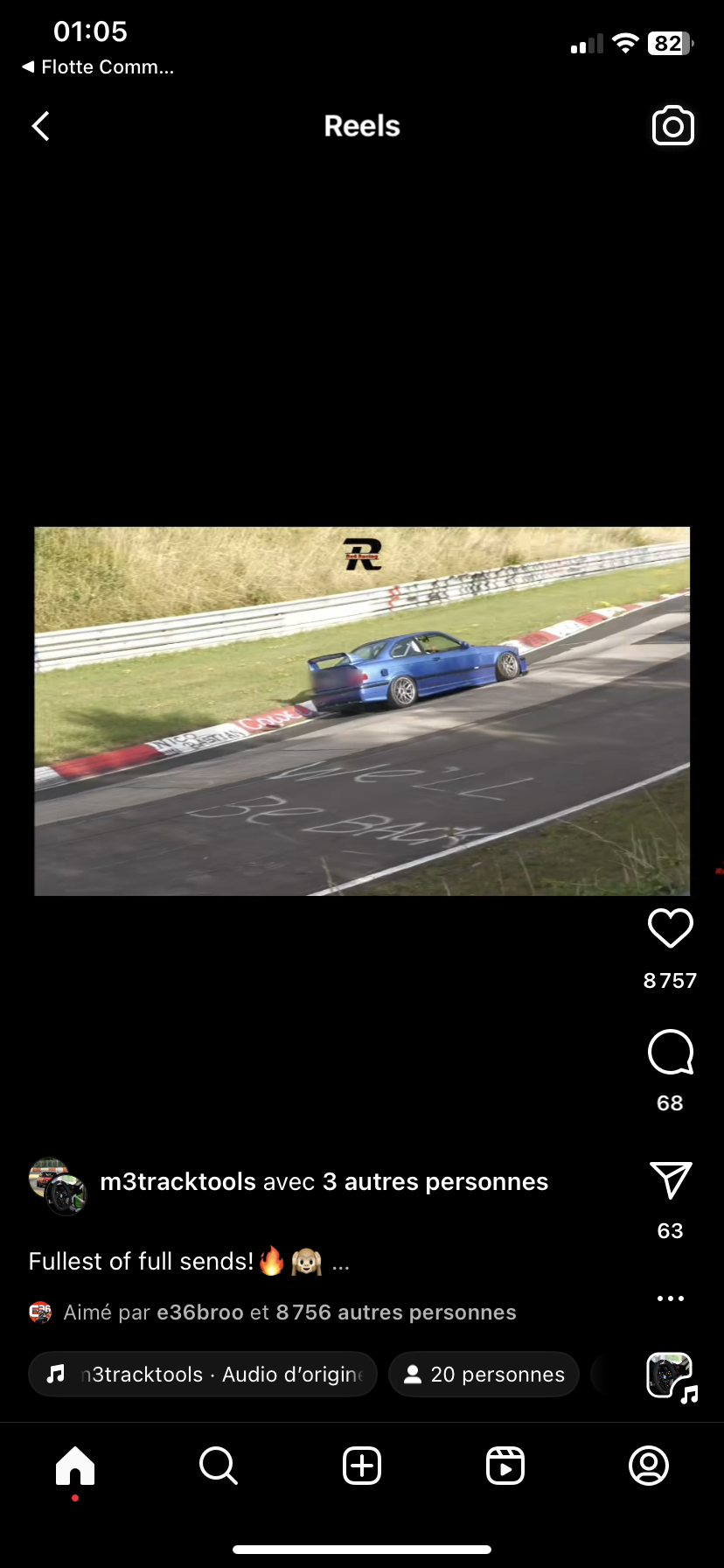Open the camera to create a reel
Viewport: 724px width, 1568px height.
[x=672, y=126]
